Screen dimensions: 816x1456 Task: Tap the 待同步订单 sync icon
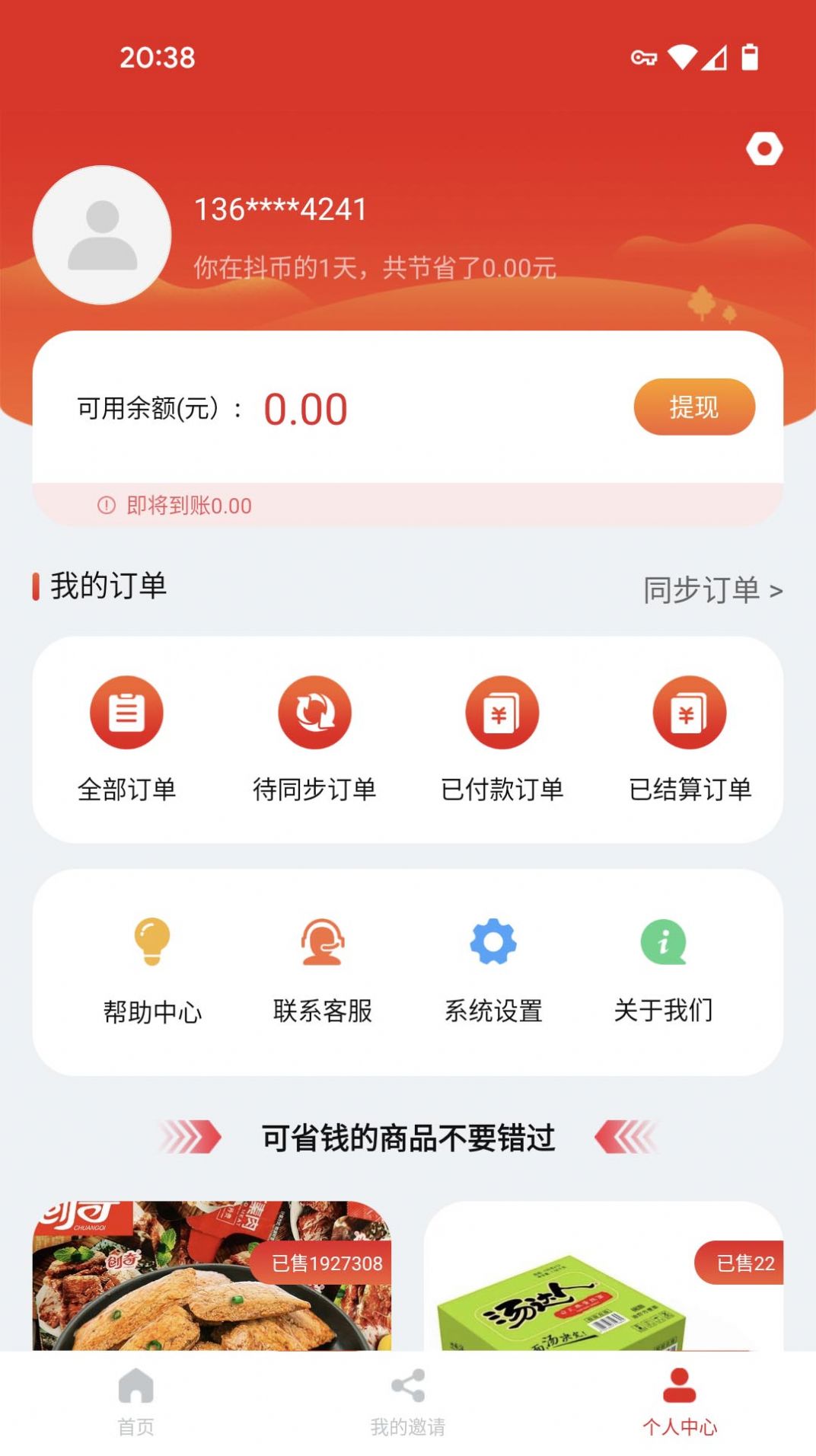coord(314,713)
